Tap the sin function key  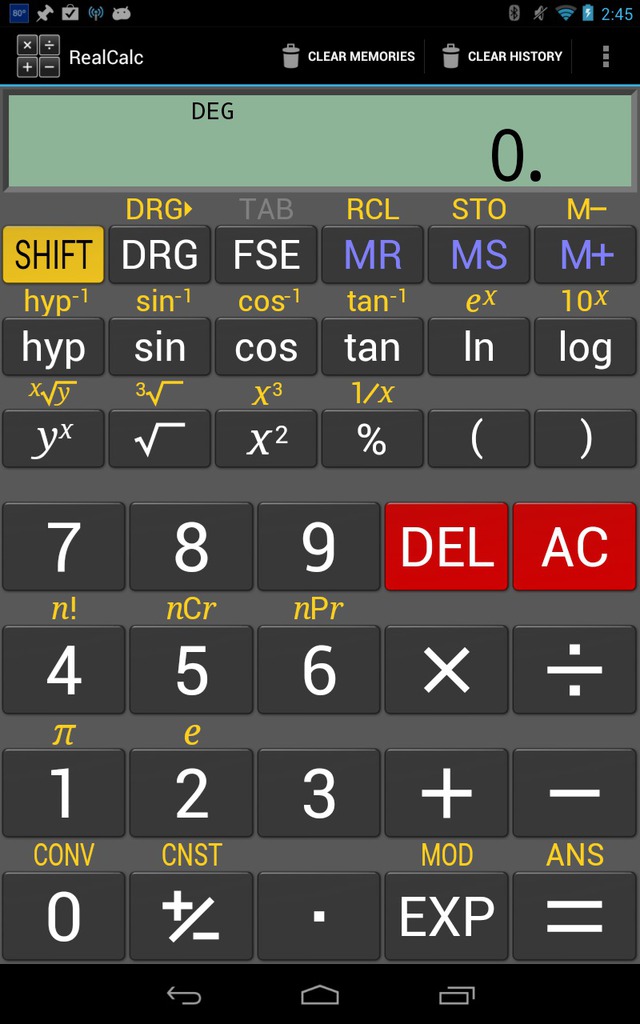(159, 347)
